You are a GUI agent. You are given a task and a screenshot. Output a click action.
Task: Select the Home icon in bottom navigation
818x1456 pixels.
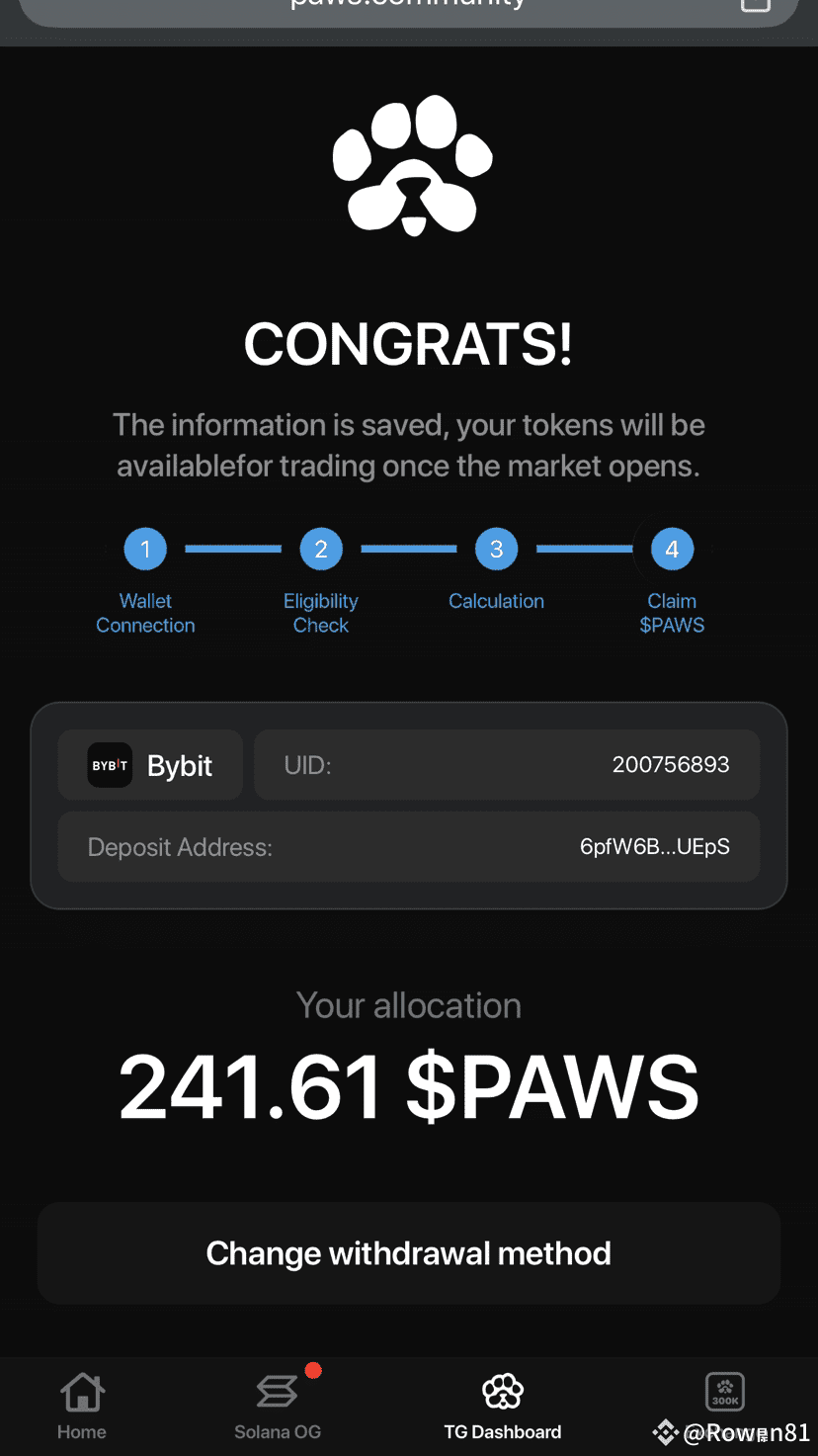[82, 1391]
